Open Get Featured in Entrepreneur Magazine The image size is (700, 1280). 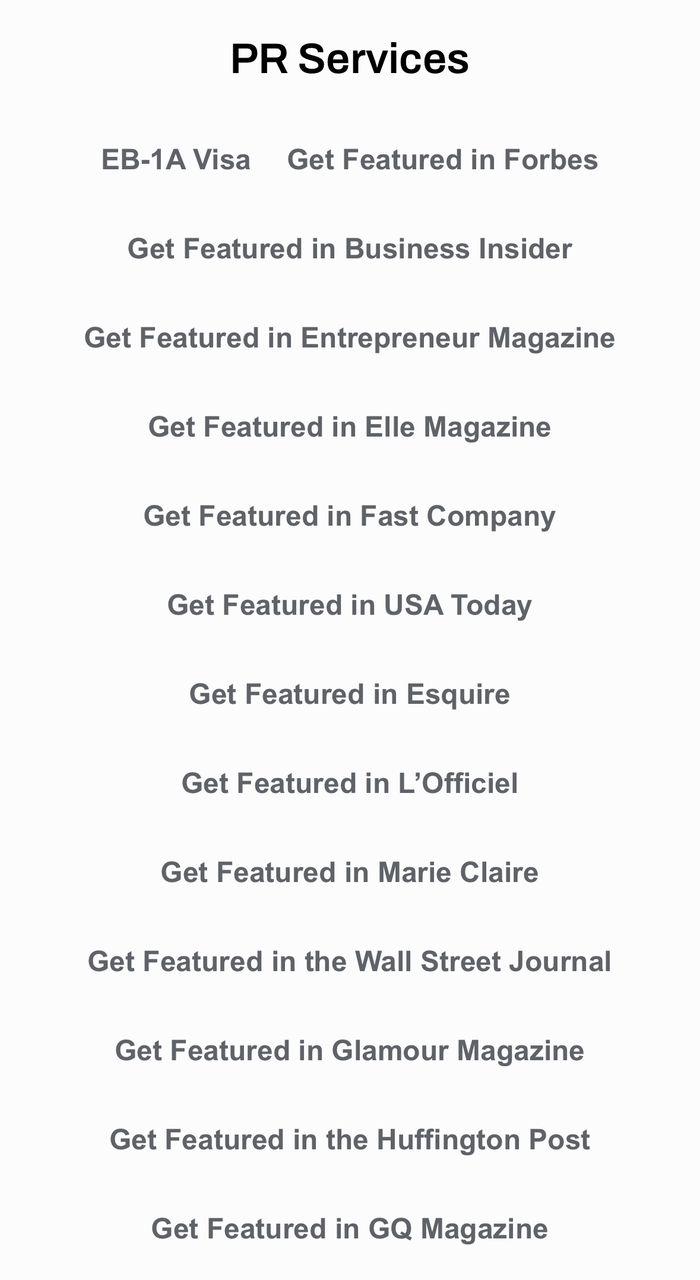pyautogui.click(x=350, y=338)
